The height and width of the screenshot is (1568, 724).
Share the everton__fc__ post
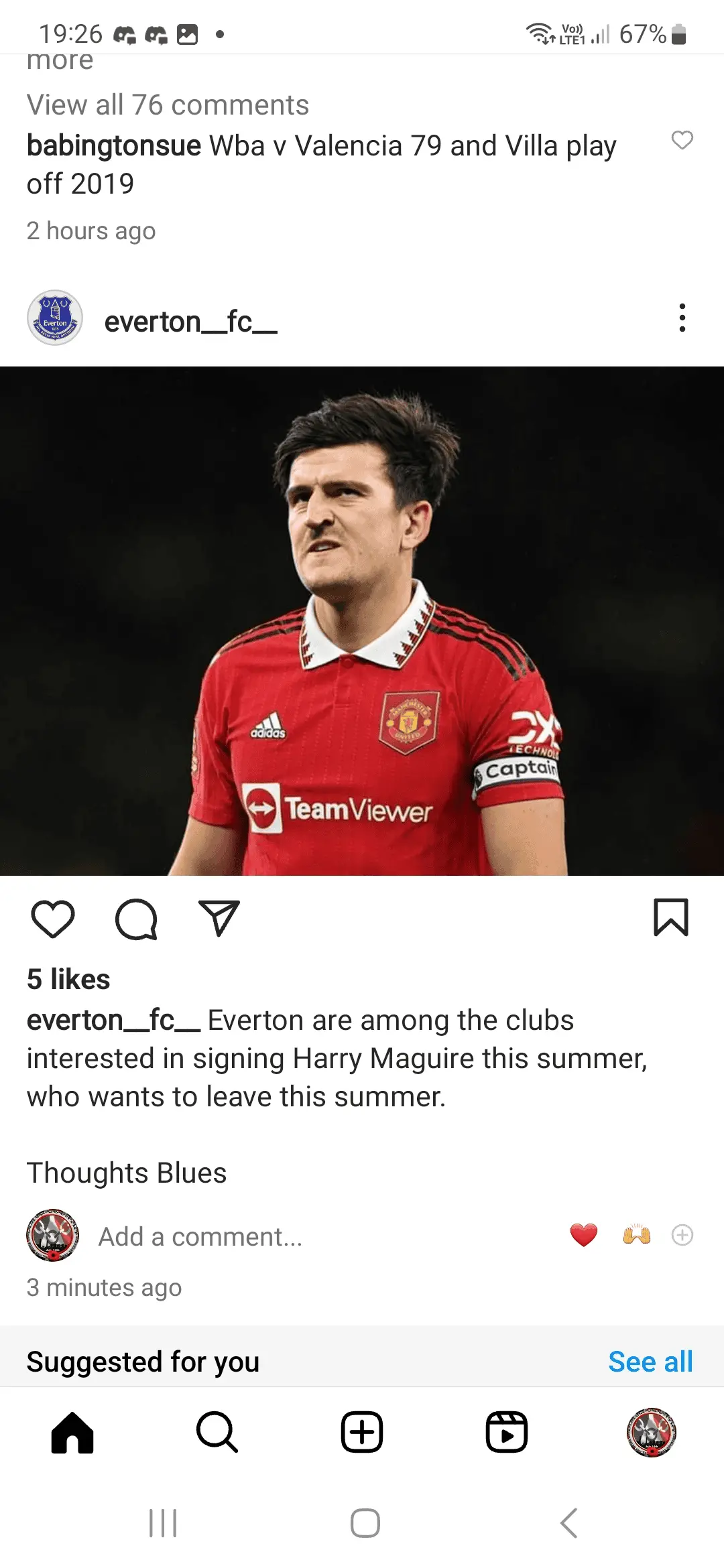pyautogui.click(x=219, y=919)
